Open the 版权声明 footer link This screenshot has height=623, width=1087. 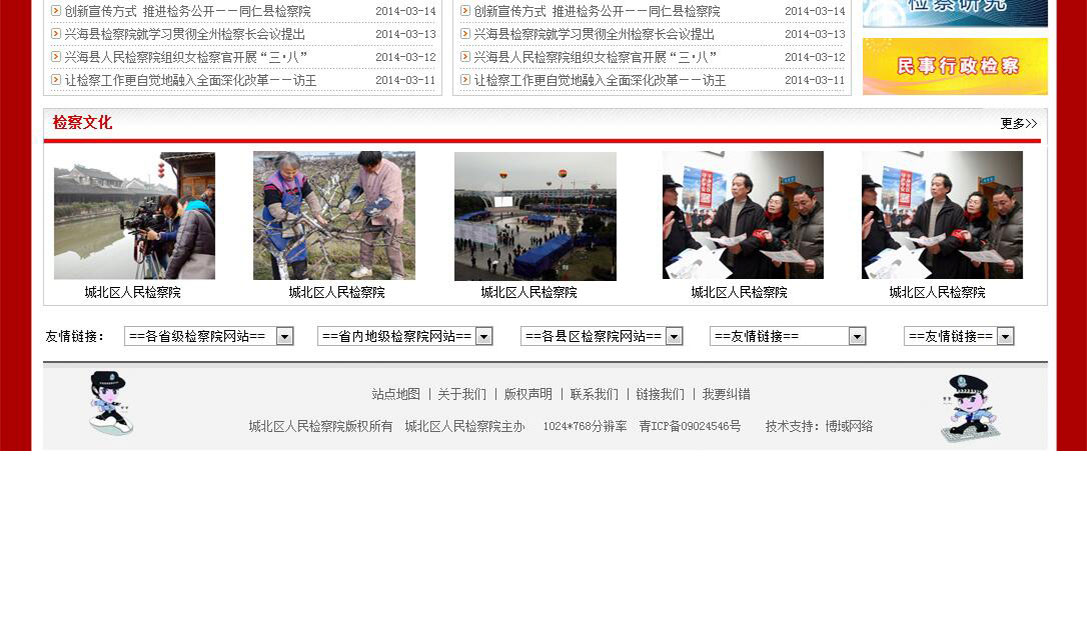pos(528,395)
